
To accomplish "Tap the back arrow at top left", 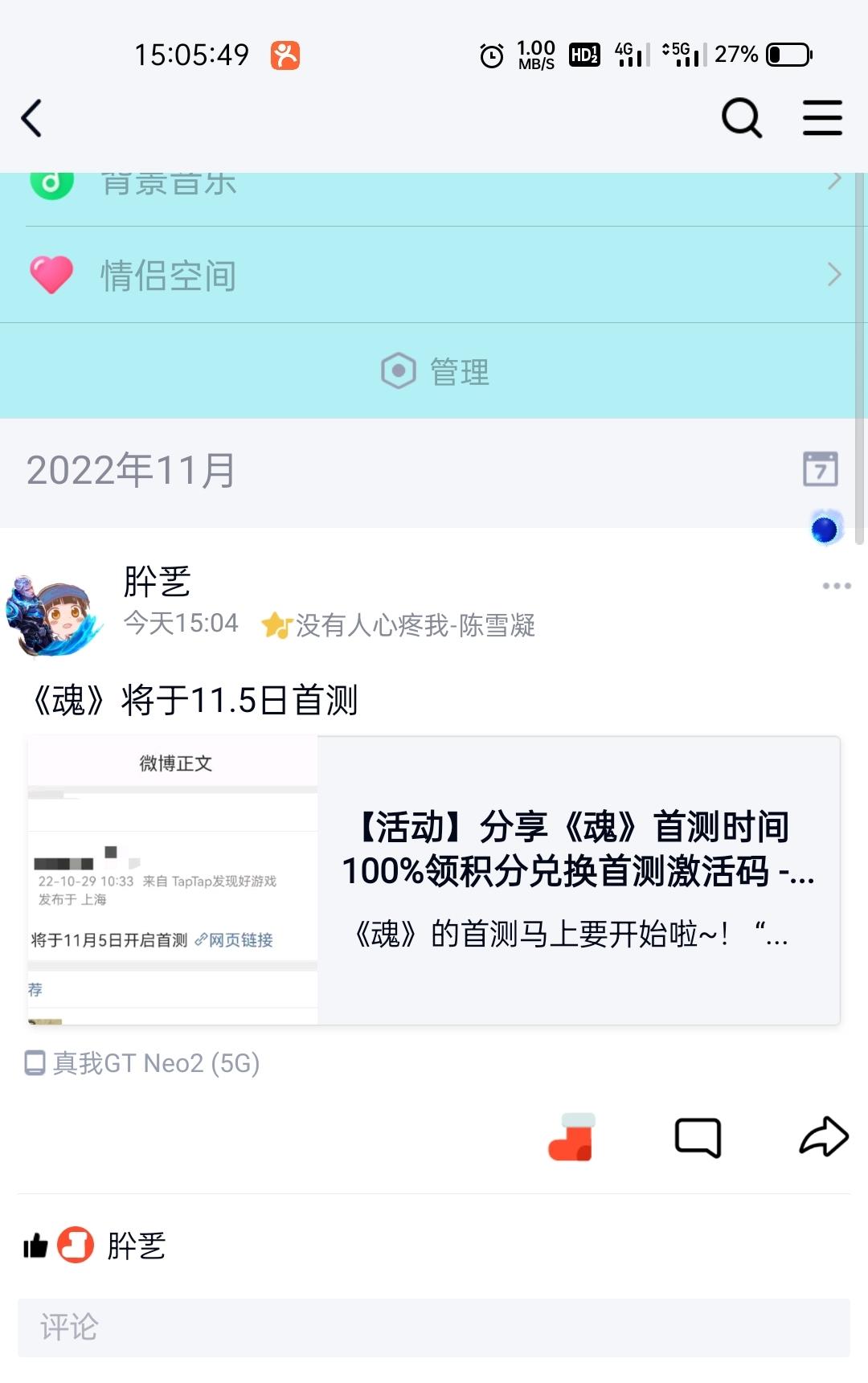I will click(x=31, y=118).
